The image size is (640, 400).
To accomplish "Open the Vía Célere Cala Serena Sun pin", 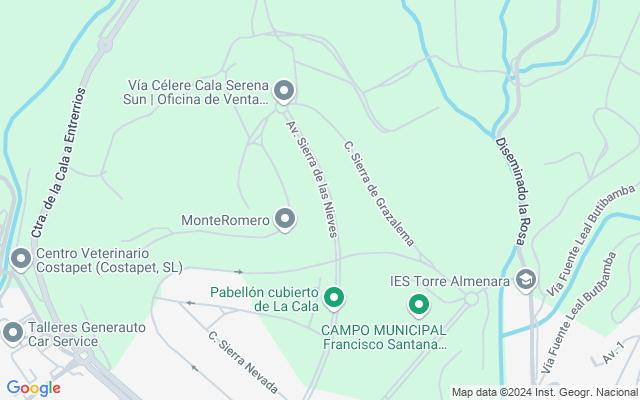I will pyautogui.click(x=284, y=91).
